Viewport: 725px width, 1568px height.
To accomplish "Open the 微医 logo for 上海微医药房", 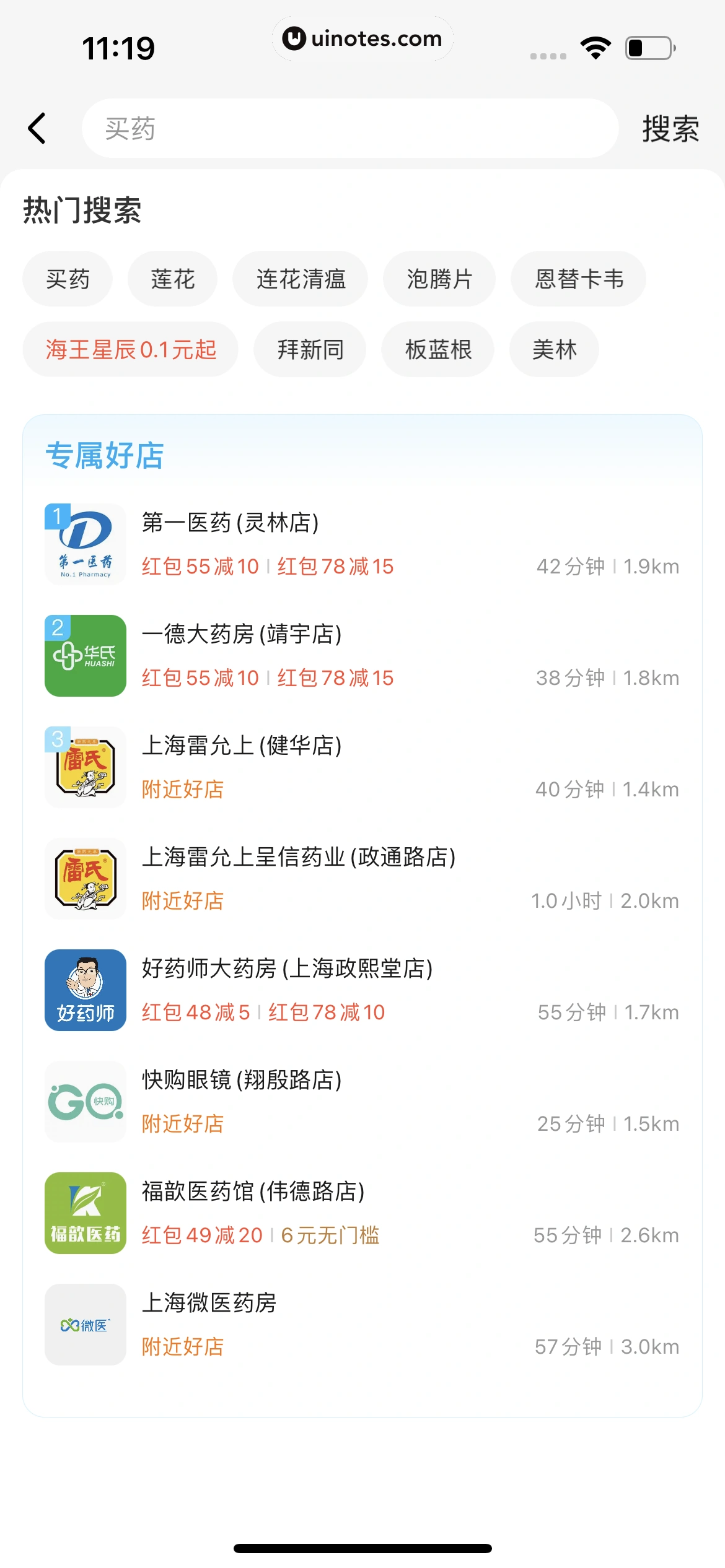I will point(84,1326).
